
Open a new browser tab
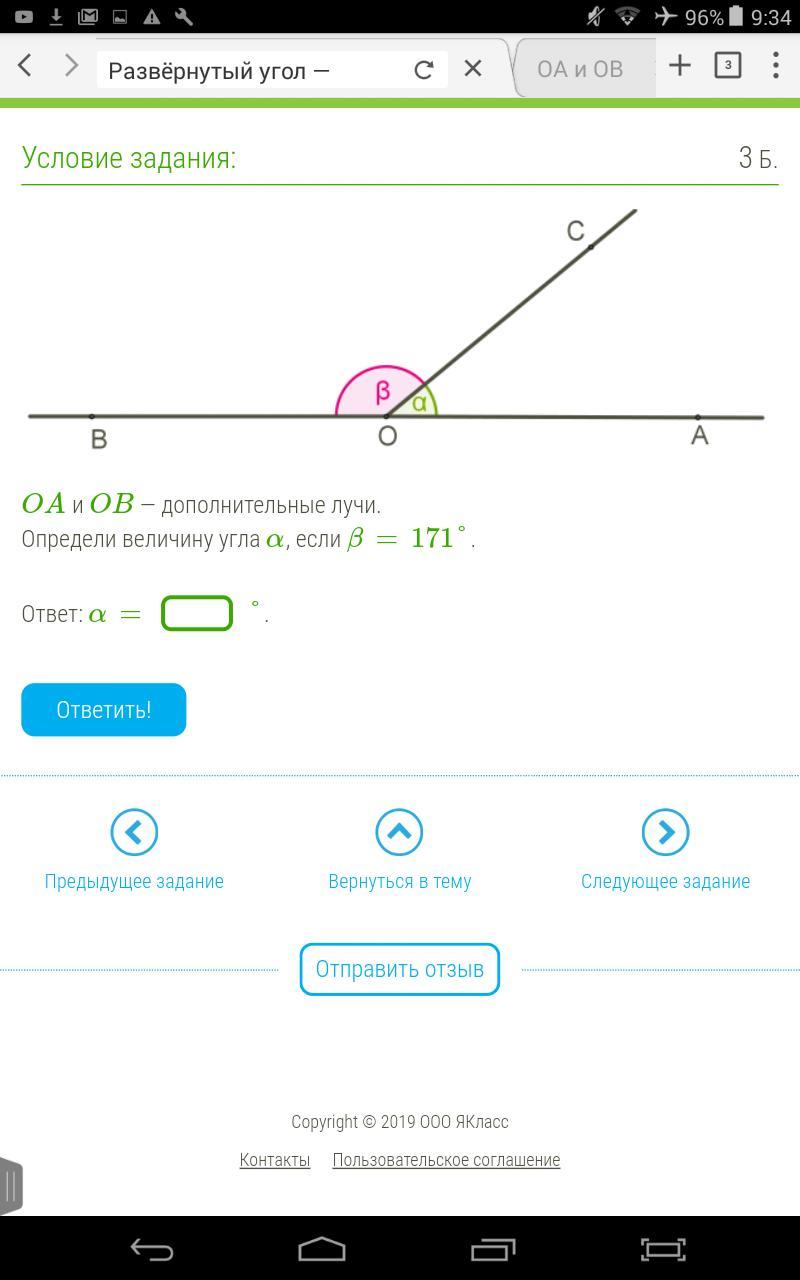tap(680, 67)
